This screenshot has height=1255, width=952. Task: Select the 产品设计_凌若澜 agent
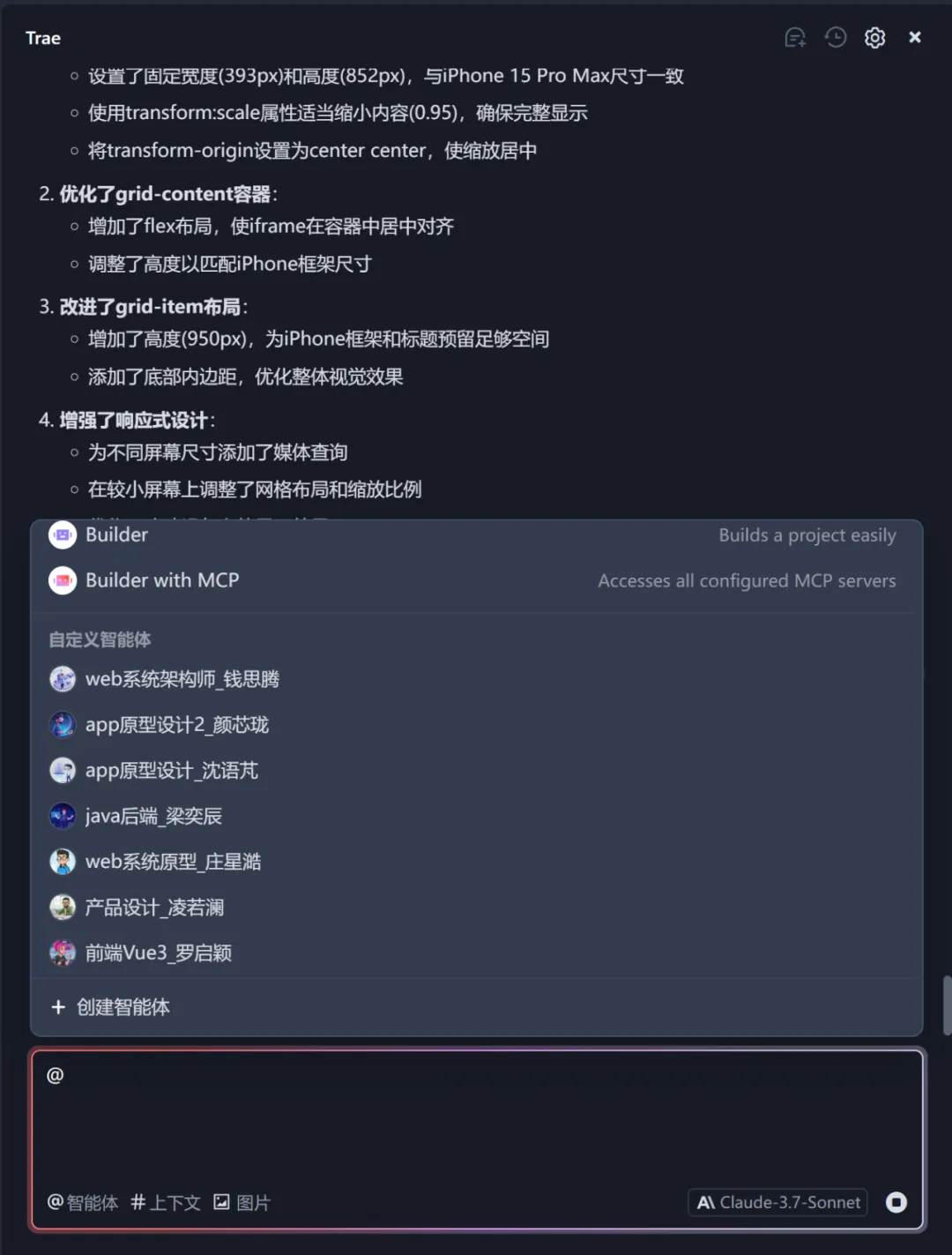[x=154, y=908]
